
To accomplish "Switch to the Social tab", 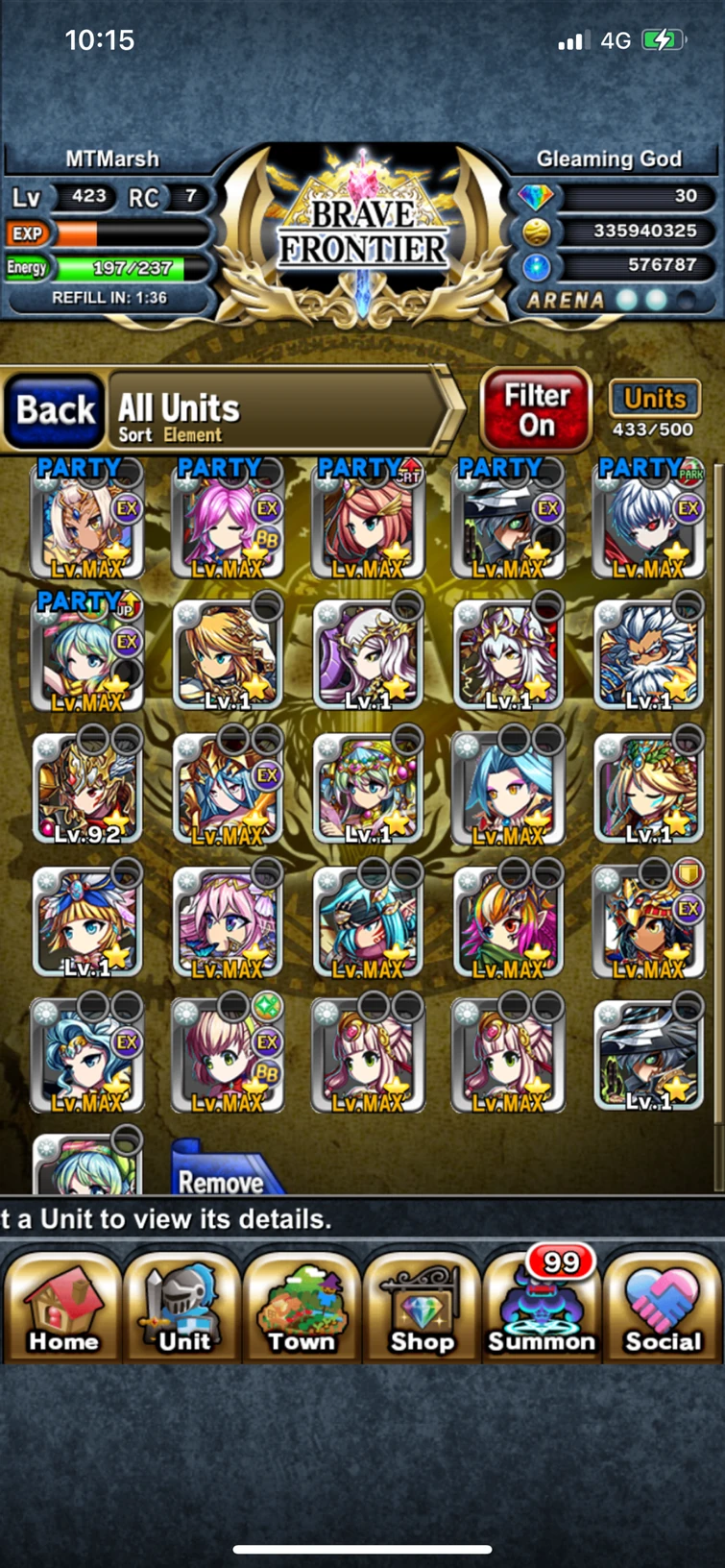I will point(662,1311).
